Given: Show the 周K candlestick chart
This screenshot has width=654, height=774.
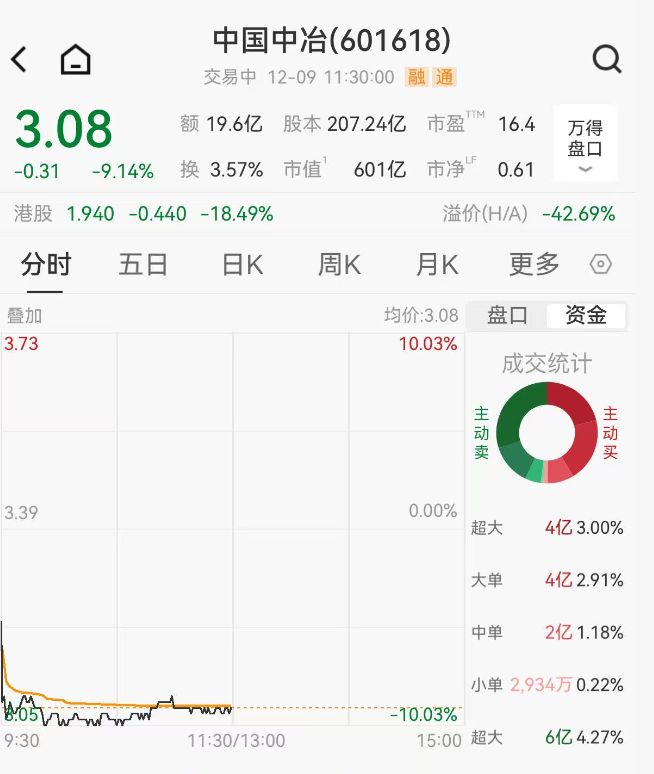Looking at the screenshot, I should pyautogui.click(x=339, y=265).
